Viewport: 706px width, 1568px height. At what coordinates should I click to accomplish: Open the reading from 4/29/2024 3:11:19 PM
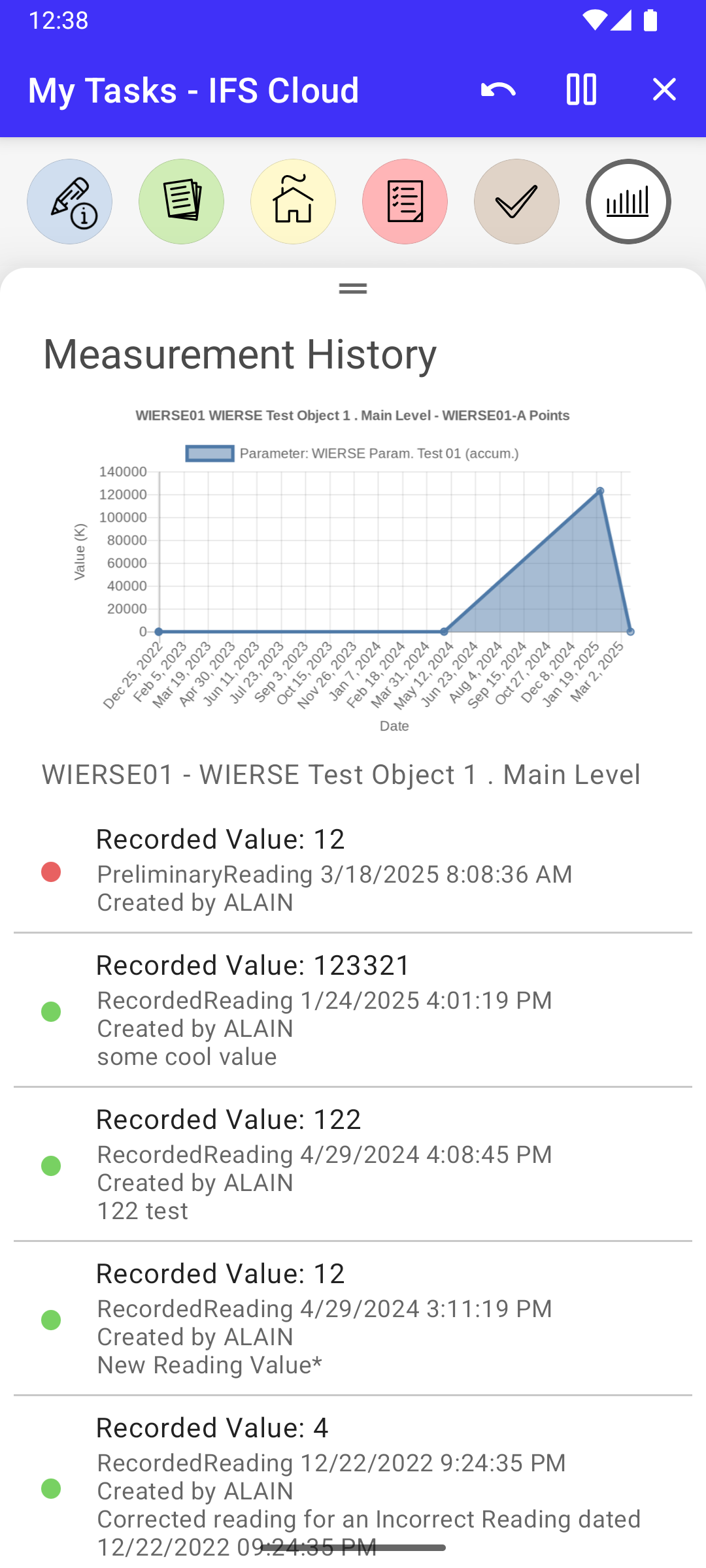[x=353, y=1318]
